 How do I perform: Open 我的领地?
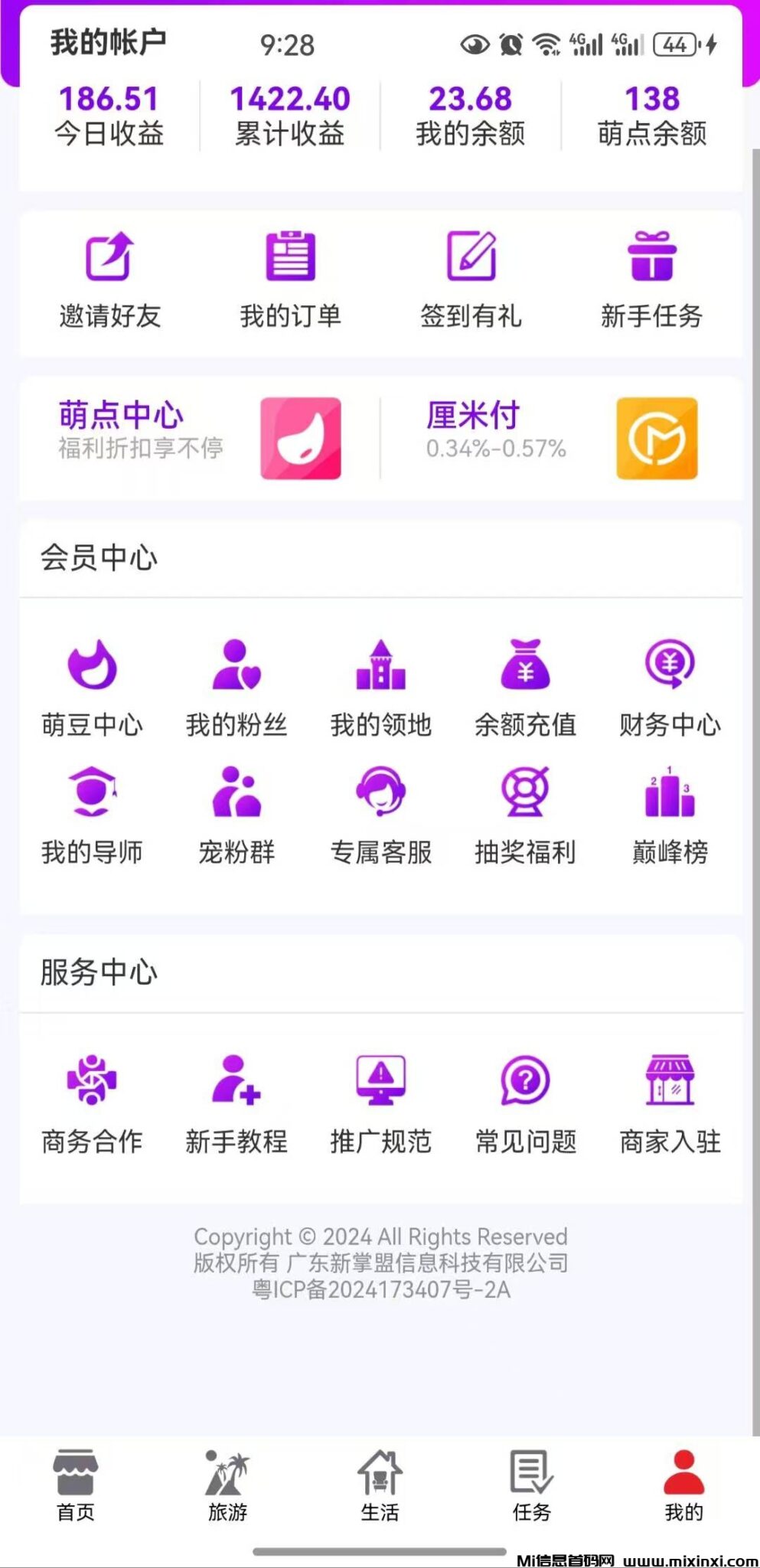380,687
